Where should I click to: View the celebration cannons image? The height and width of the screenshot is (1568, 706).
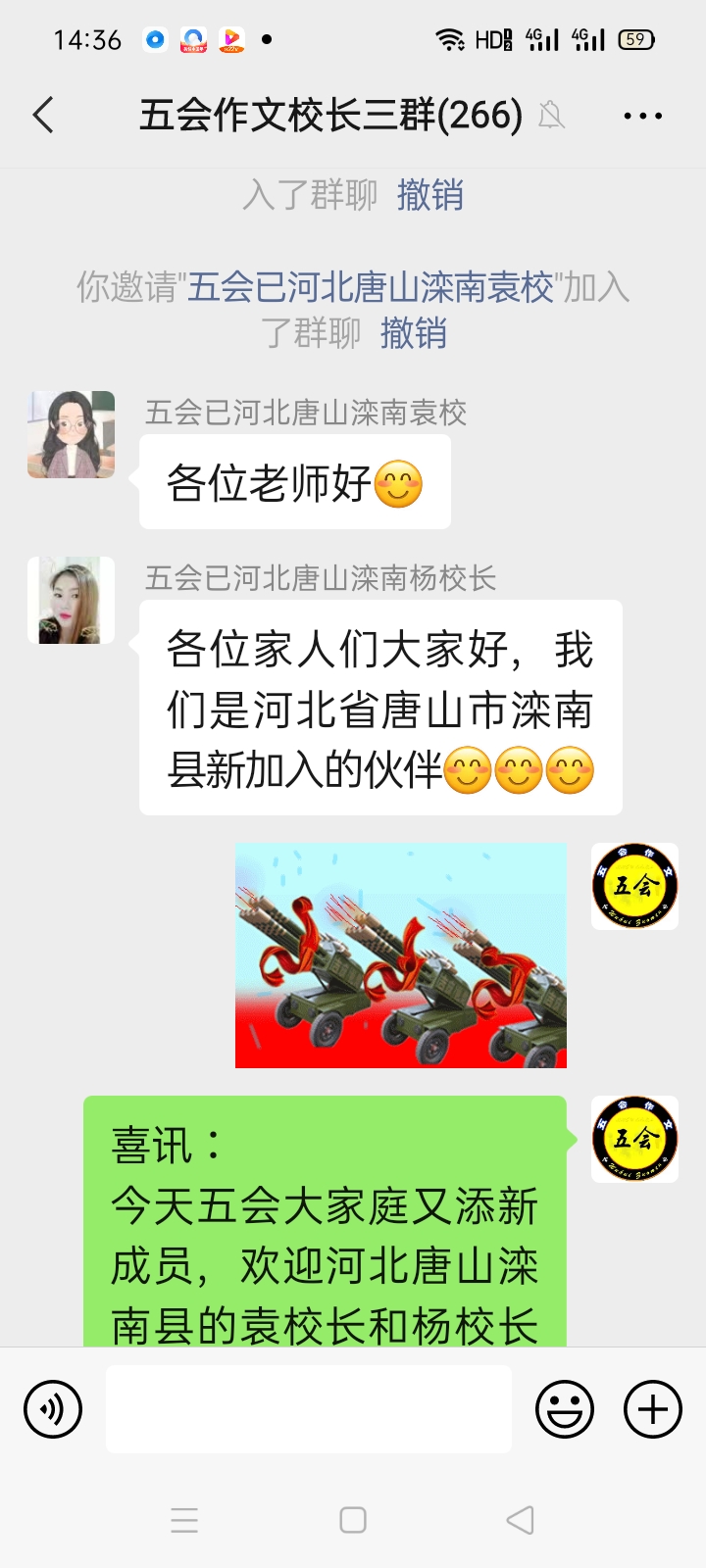pos(401,955)
